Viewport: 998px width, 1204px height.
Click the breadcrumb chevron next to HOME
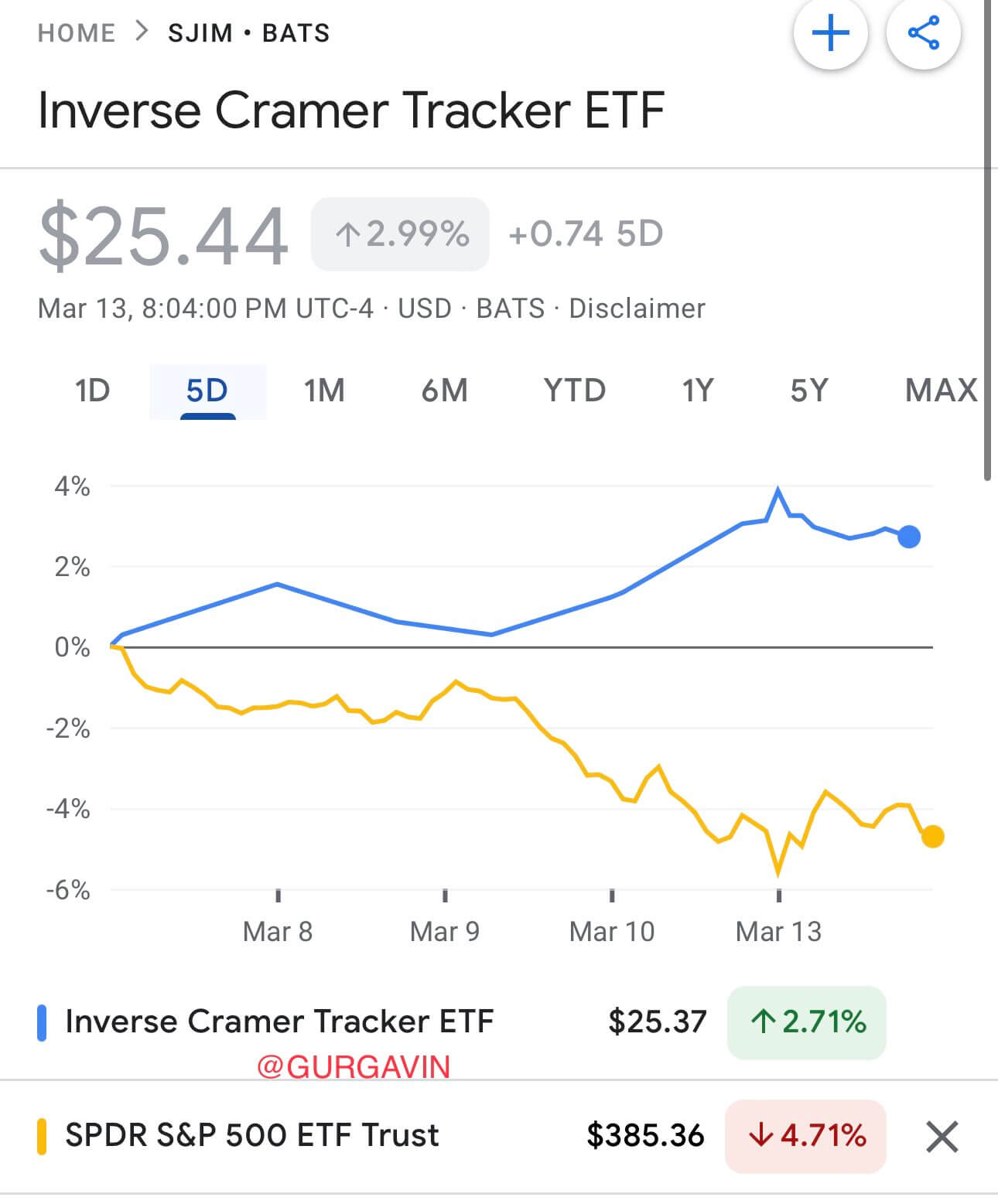[142, 32]
